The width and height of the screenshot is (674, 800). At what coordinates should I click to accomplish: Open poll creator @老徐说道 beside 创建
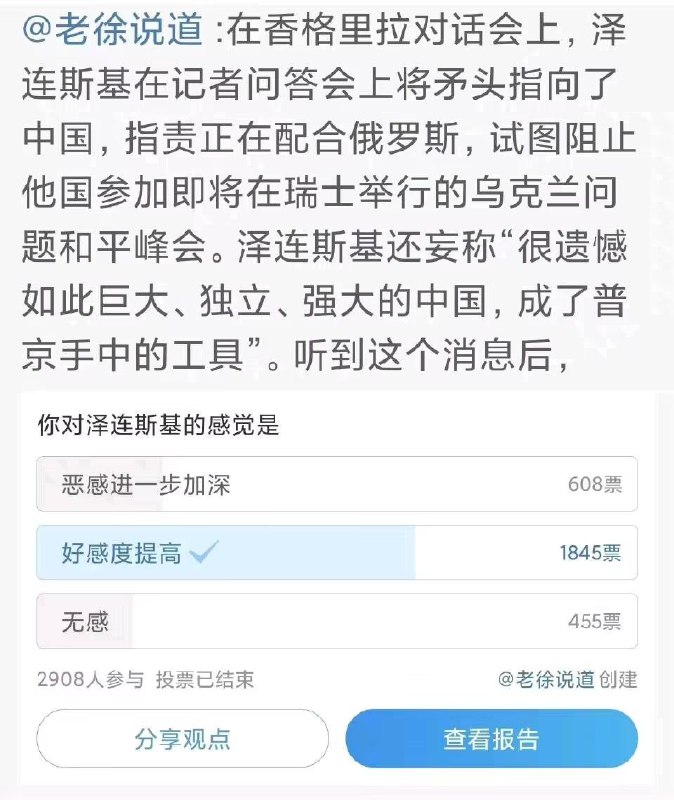(546, 680)
